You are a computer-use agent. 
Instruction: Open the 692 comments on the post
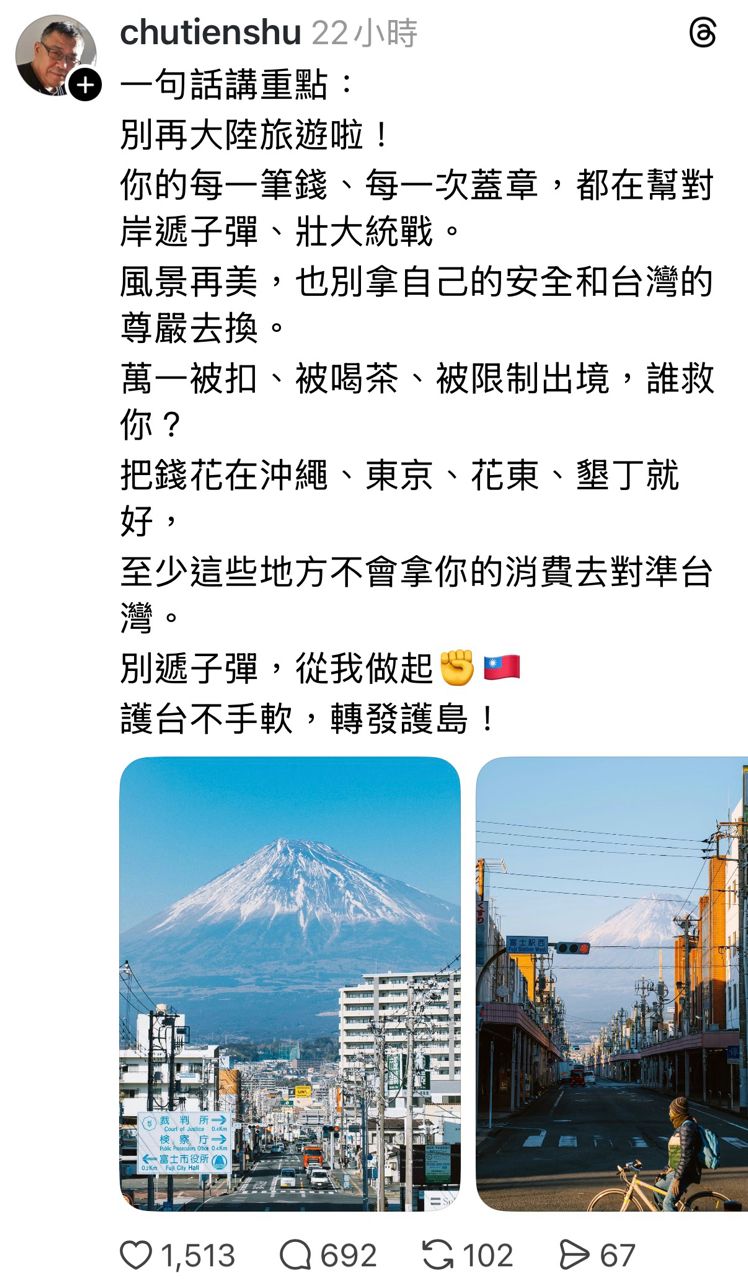pyautogui.click(x=296, y=1255)
